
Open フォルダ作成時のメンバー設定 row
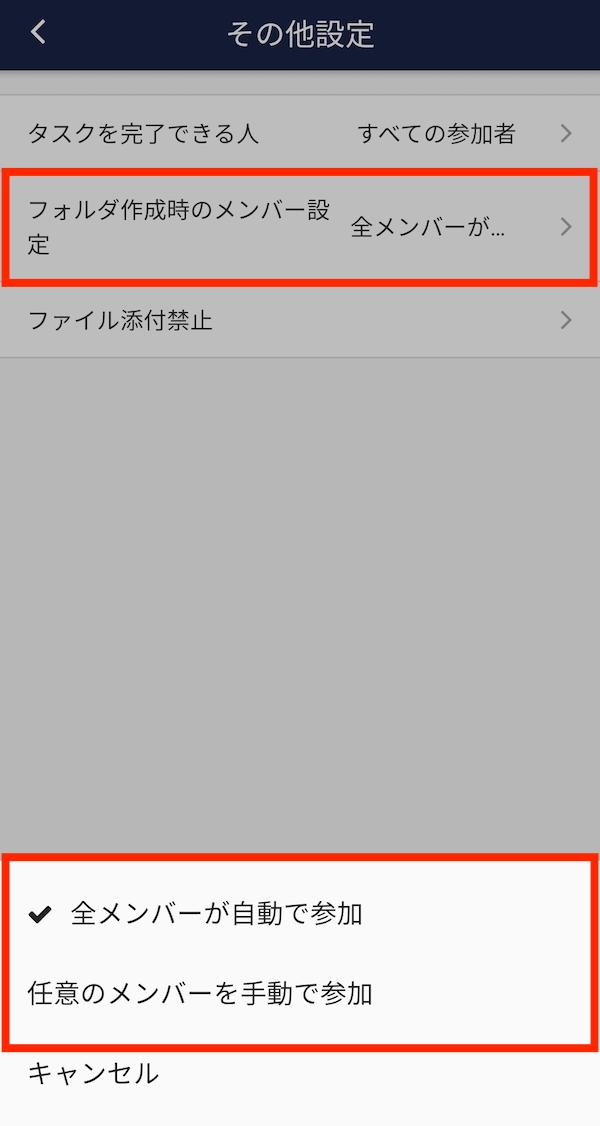coord(300,227)
